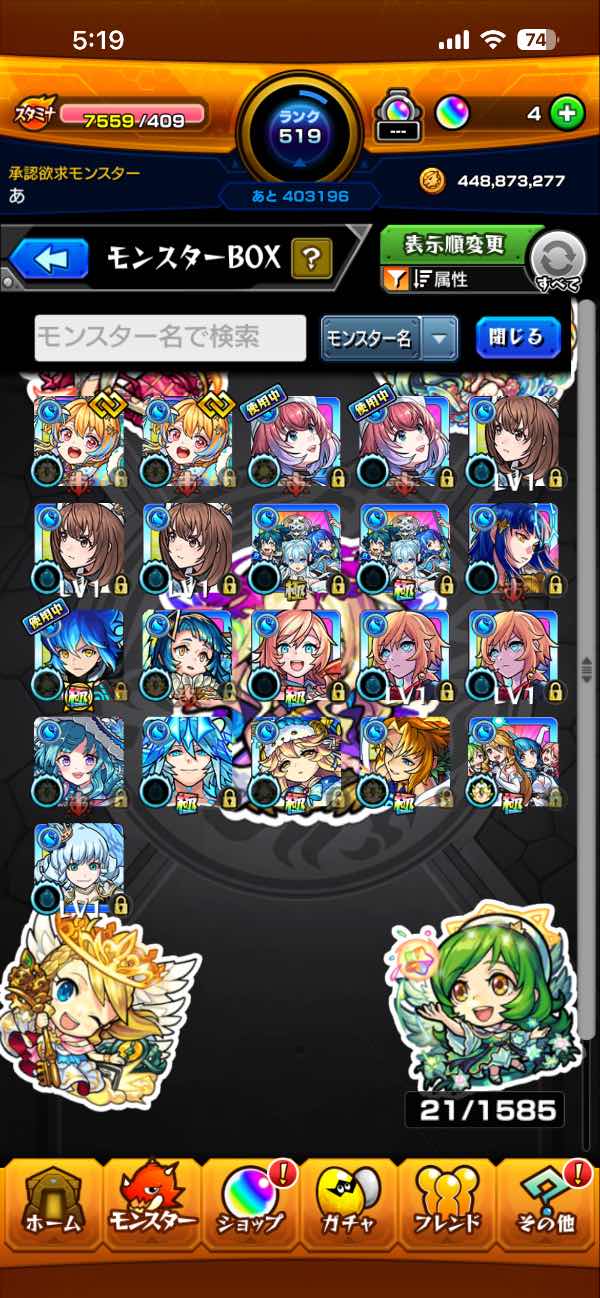Focus the モンスター名で検索 search field
This screenshot has width=600, height=1298.
[x=170, y=338]
